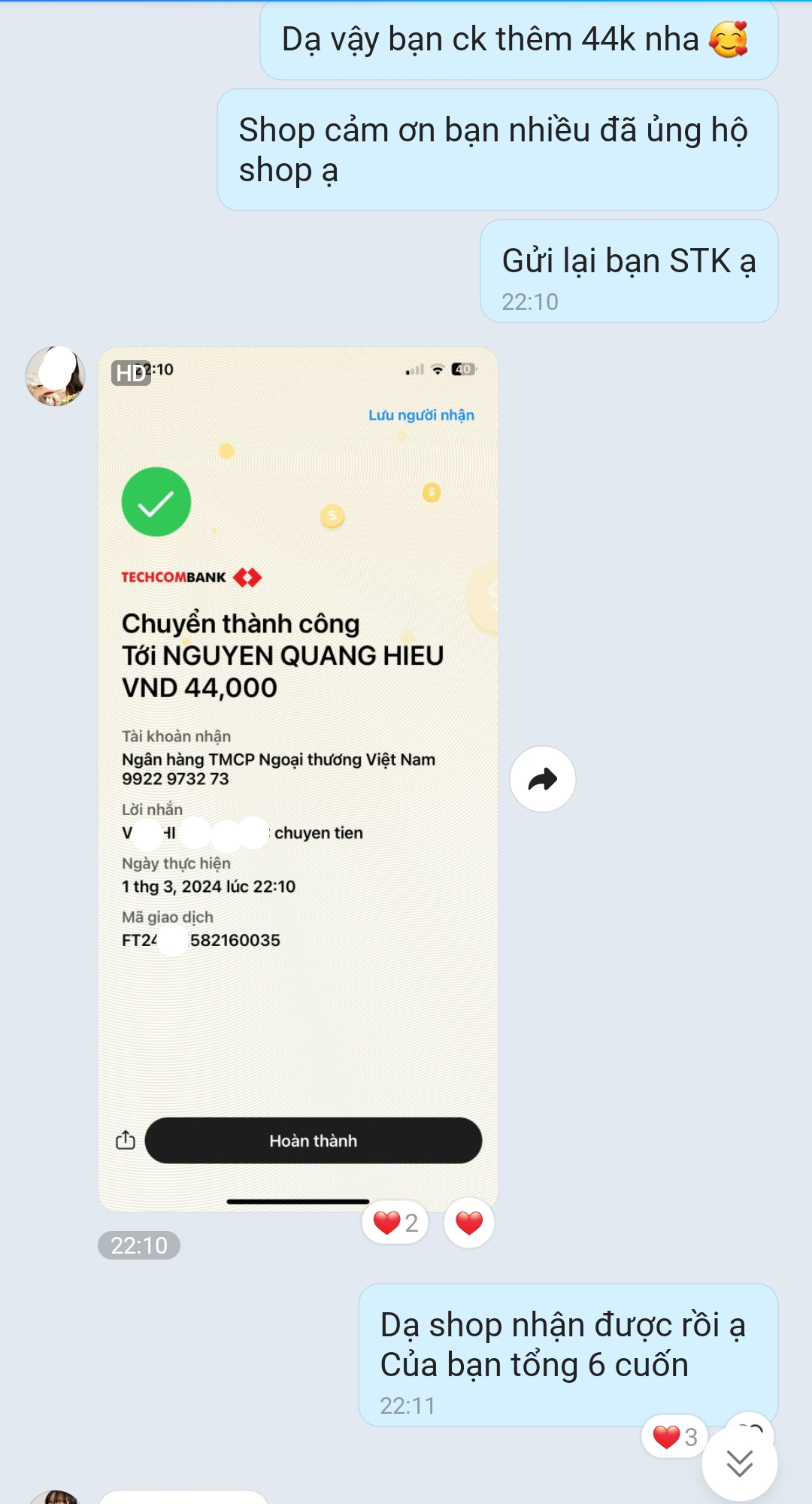Viewport: 812px width, 1504px height.
Task: View the 3 heart reactions on the last message
Action: (x=674, y=1436)
